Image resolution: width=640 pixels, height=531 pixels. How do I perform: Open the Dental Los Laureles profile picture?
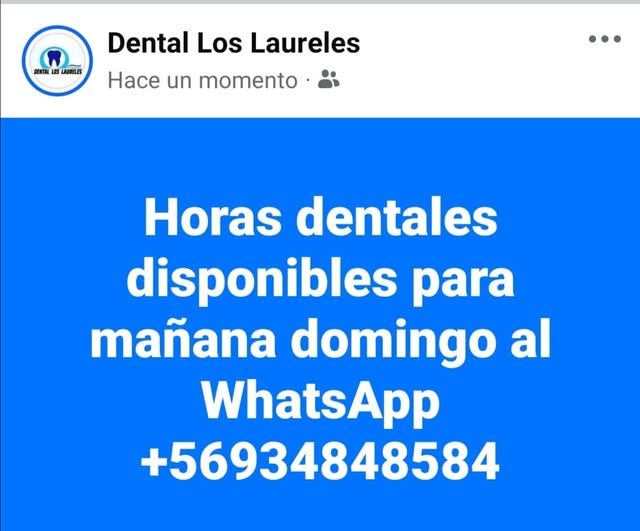[x=56, y=61]
